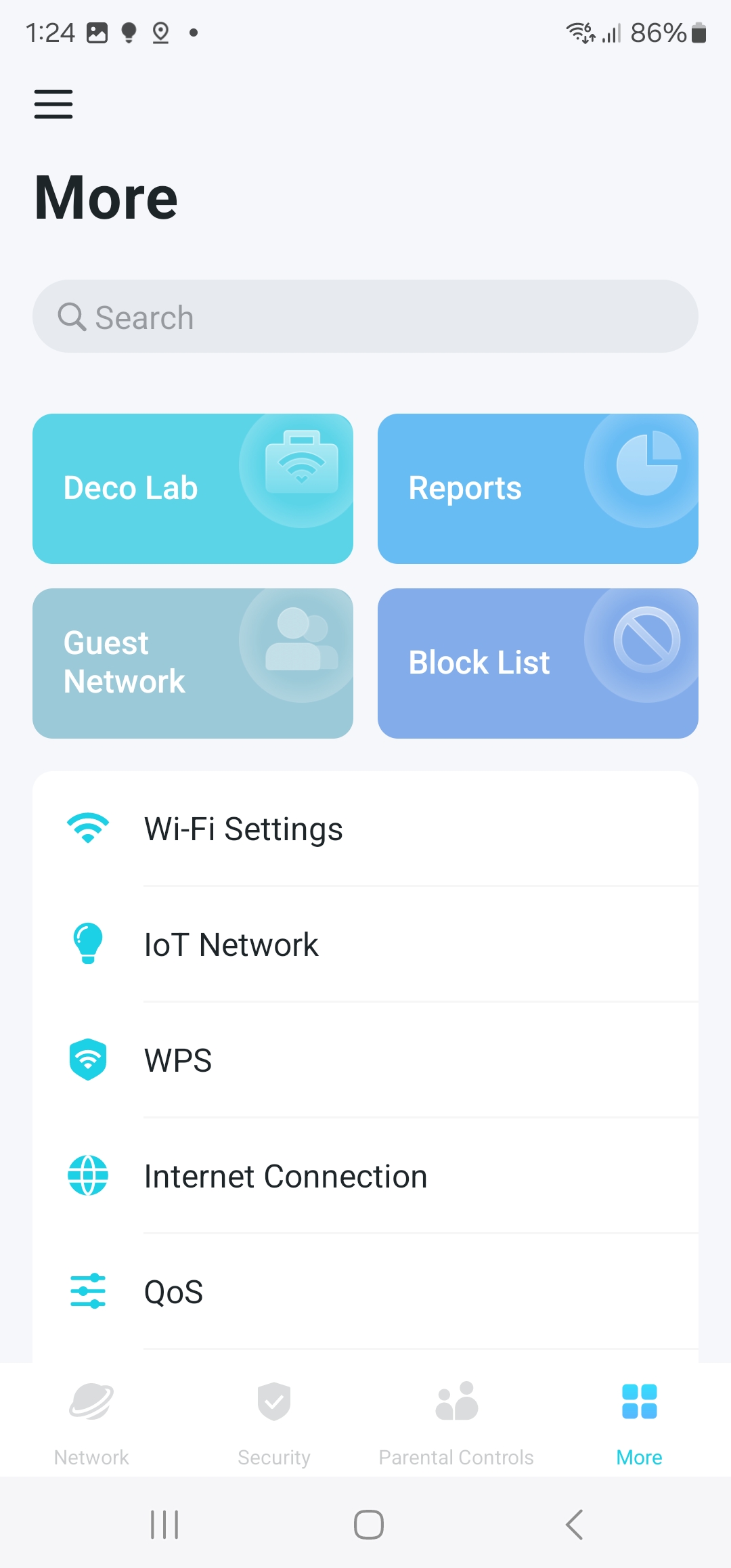731x1568 pixels.
Task: Tap the system home button
Action: [368, 1525]
